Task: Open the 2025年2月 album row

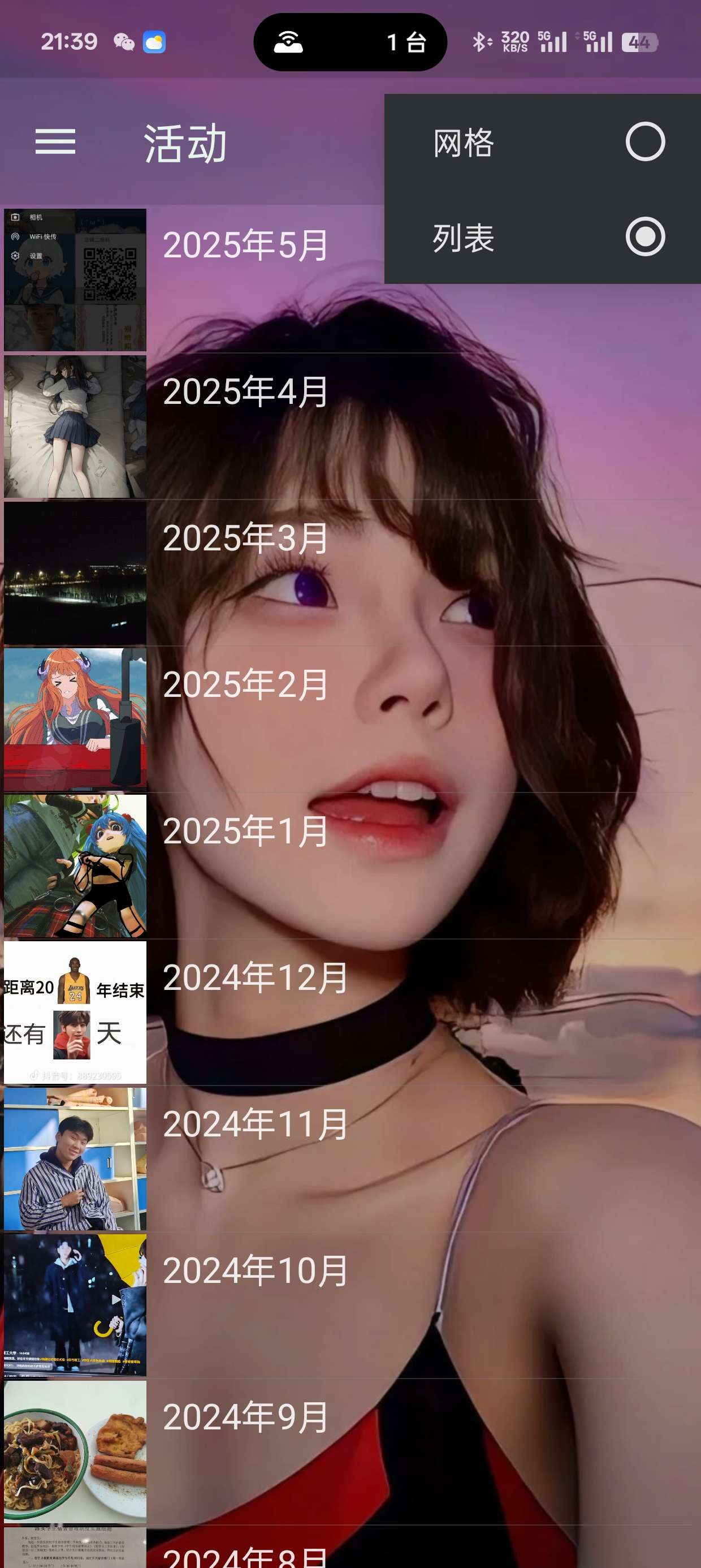Action: coord(245,685)
